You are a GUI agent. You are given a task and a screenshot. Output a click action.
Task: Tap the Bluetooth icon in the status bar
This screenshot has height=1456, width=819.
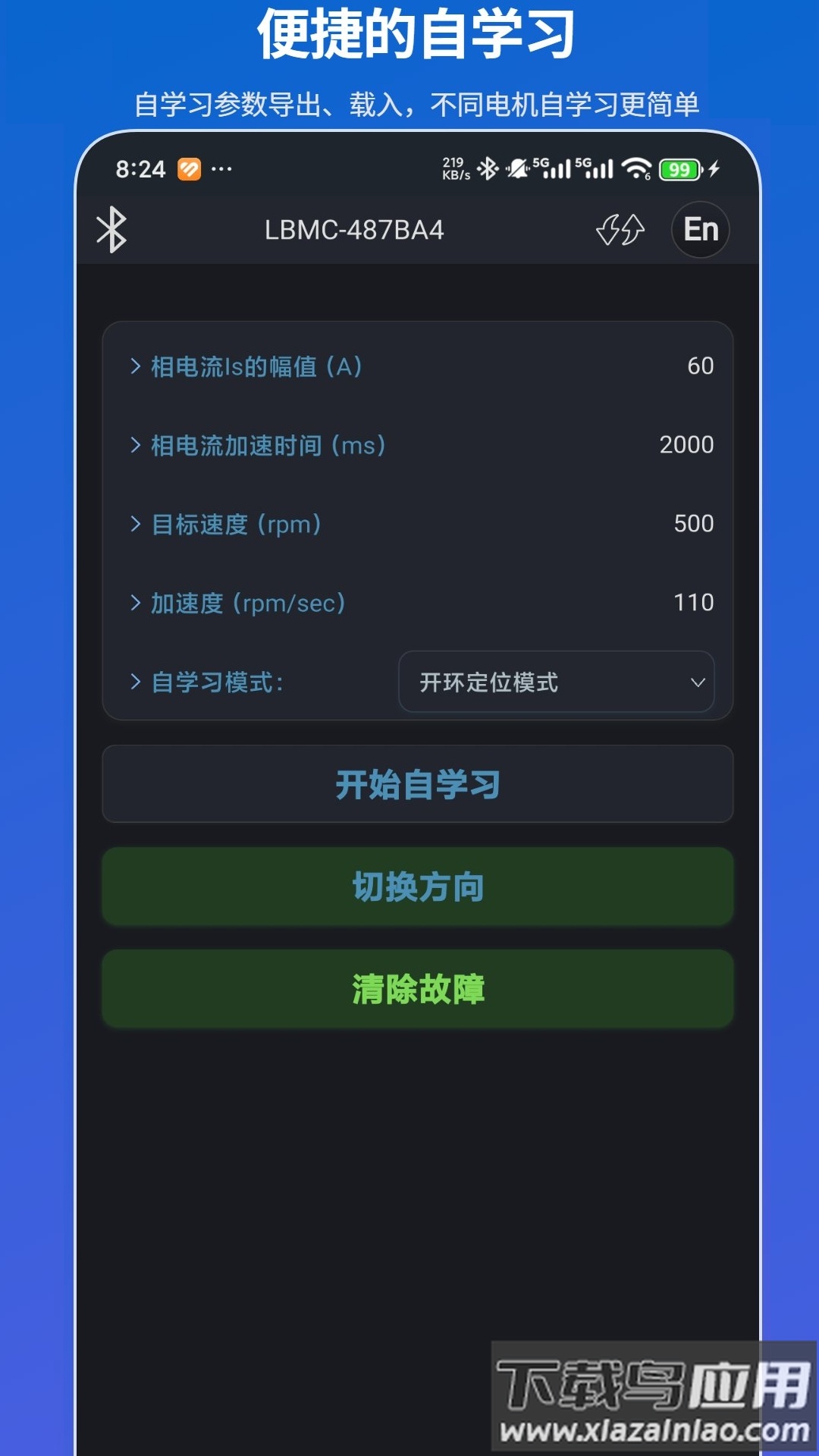489,168
